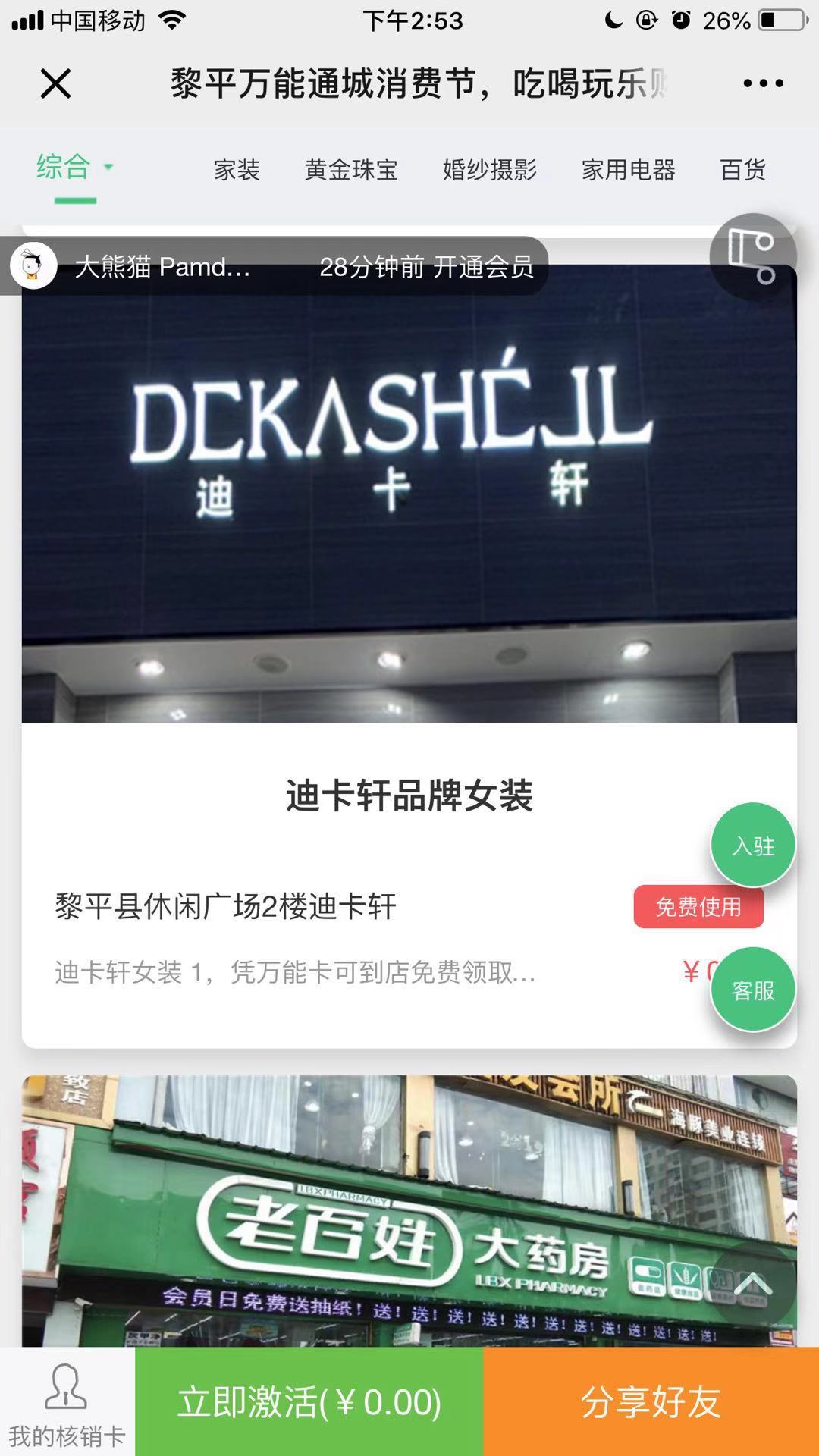
Task: Open the 大熊猫 member notification
Action: click(x=273, y=266)
